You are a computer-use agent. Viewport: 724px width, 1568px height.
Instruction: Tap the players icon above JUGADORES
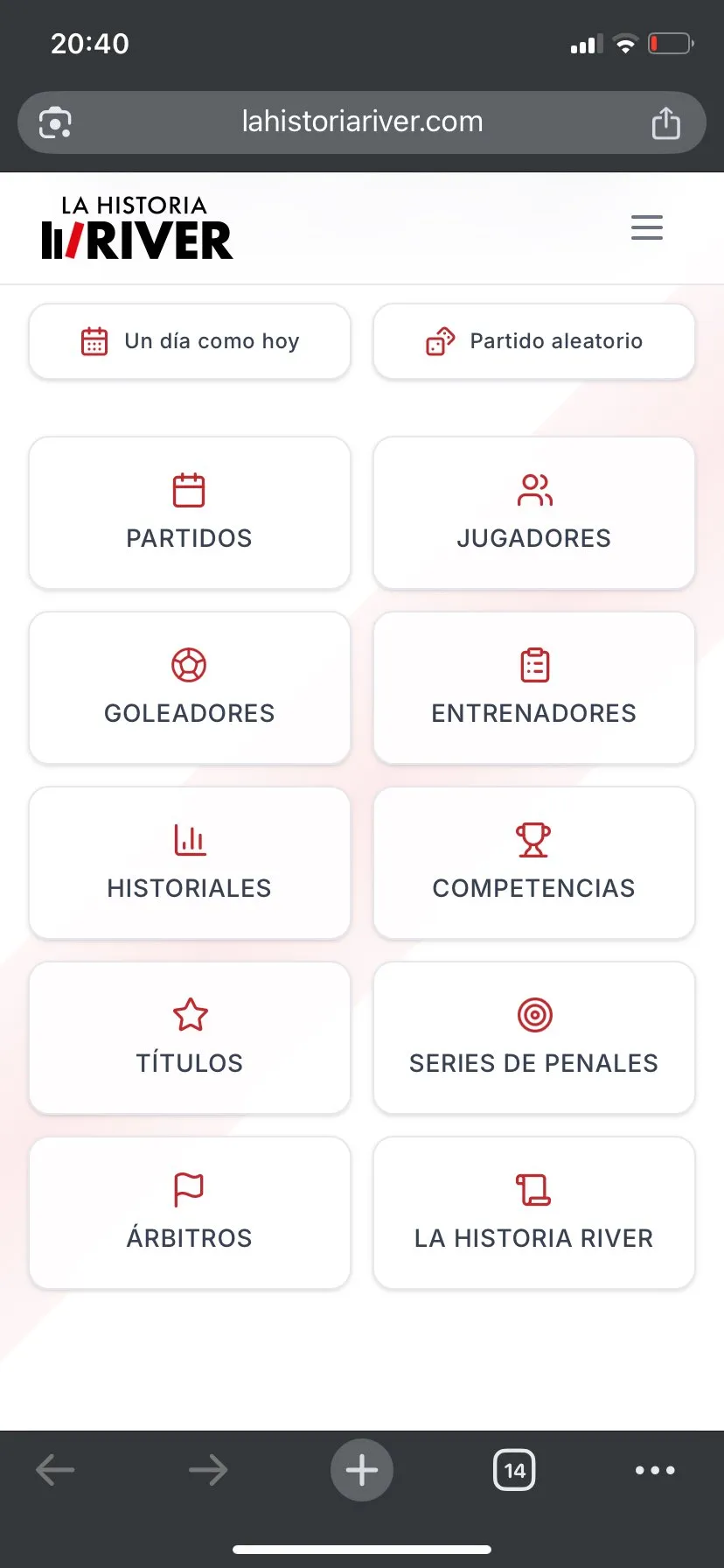[533, 490]
